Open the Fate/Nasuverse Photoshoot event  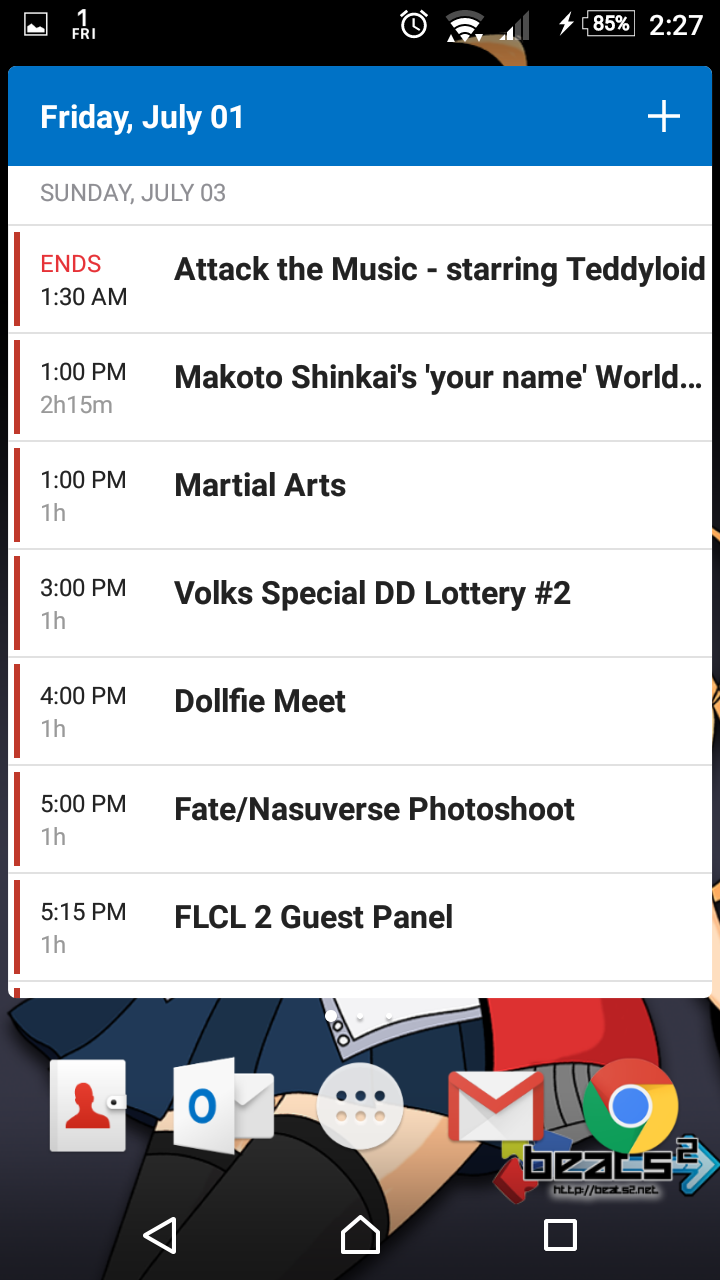360,819
